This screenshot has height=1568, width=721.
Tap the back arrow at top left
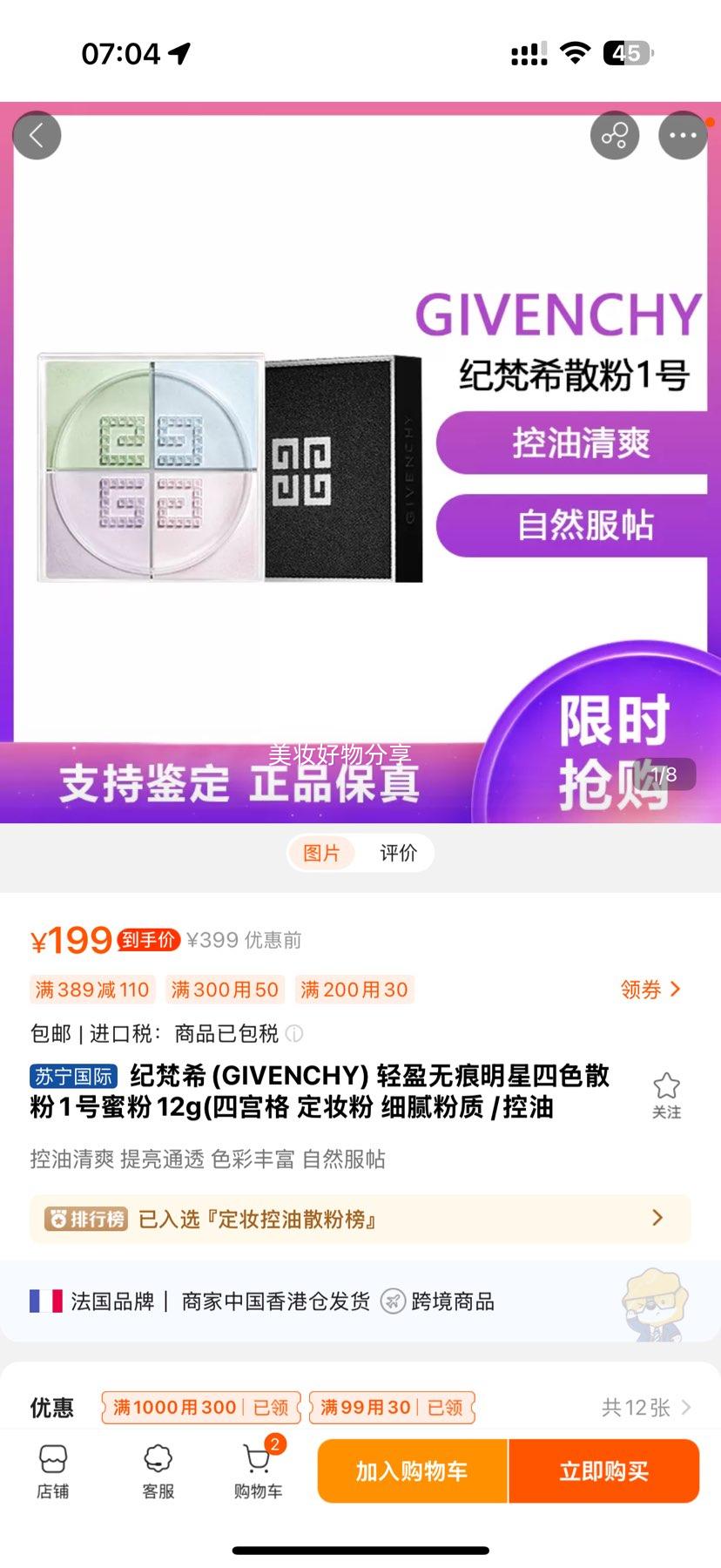[x=37, y=135]
